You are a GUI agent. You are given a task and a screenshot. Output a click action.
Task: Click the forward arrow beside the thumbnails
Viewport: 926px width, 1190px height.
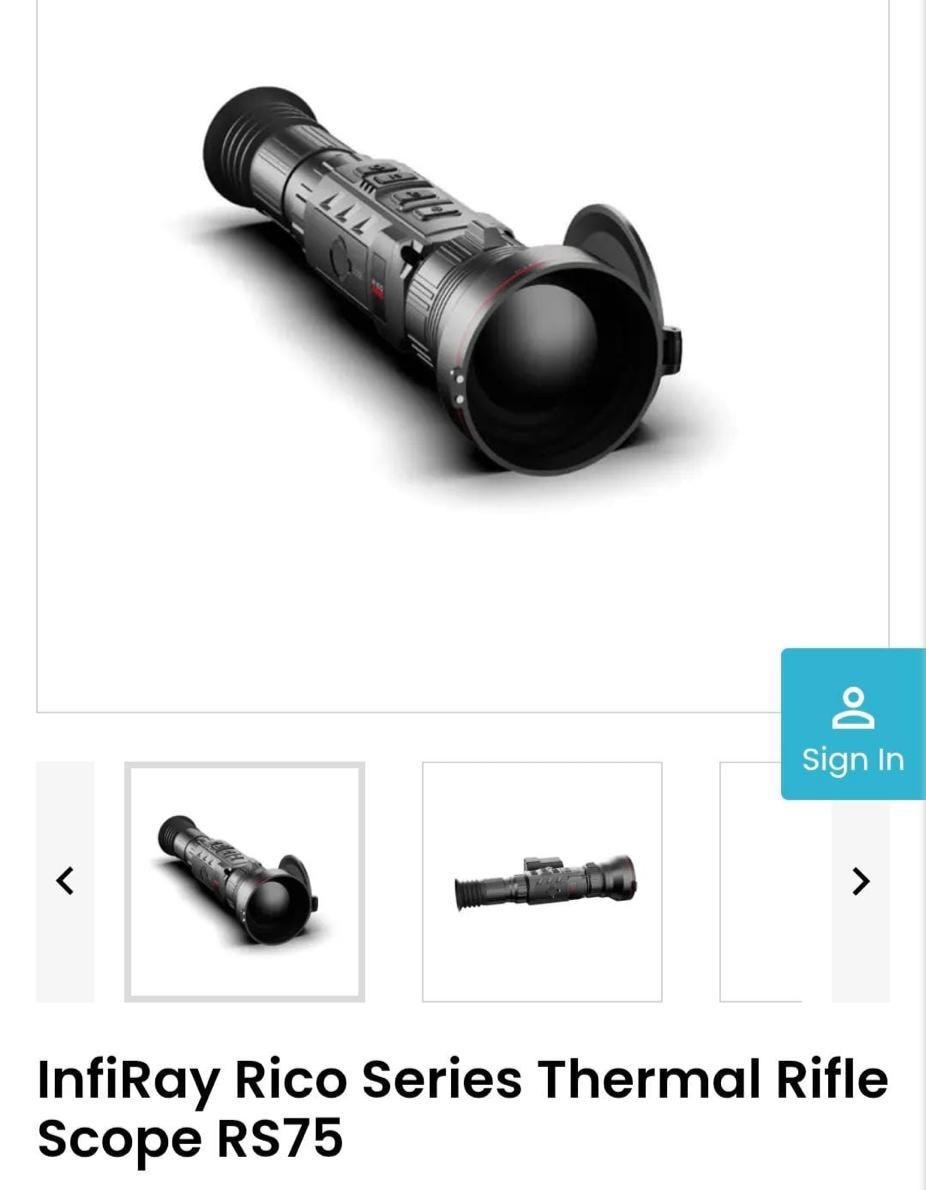[860, 881]
